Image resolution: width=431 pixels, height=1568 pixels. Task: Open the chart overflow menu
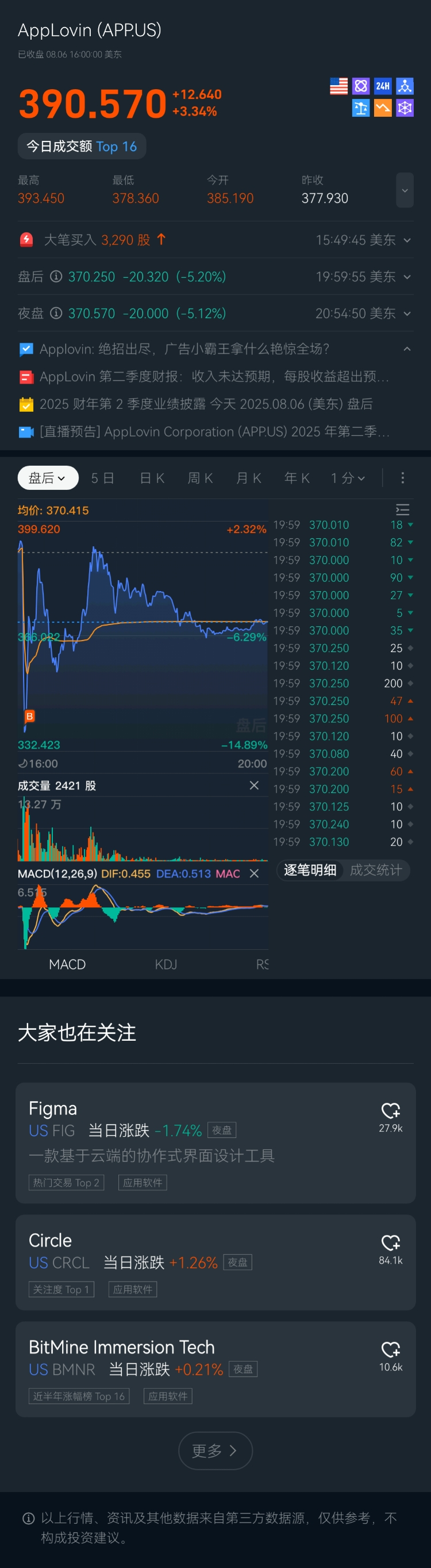(402, 478)
